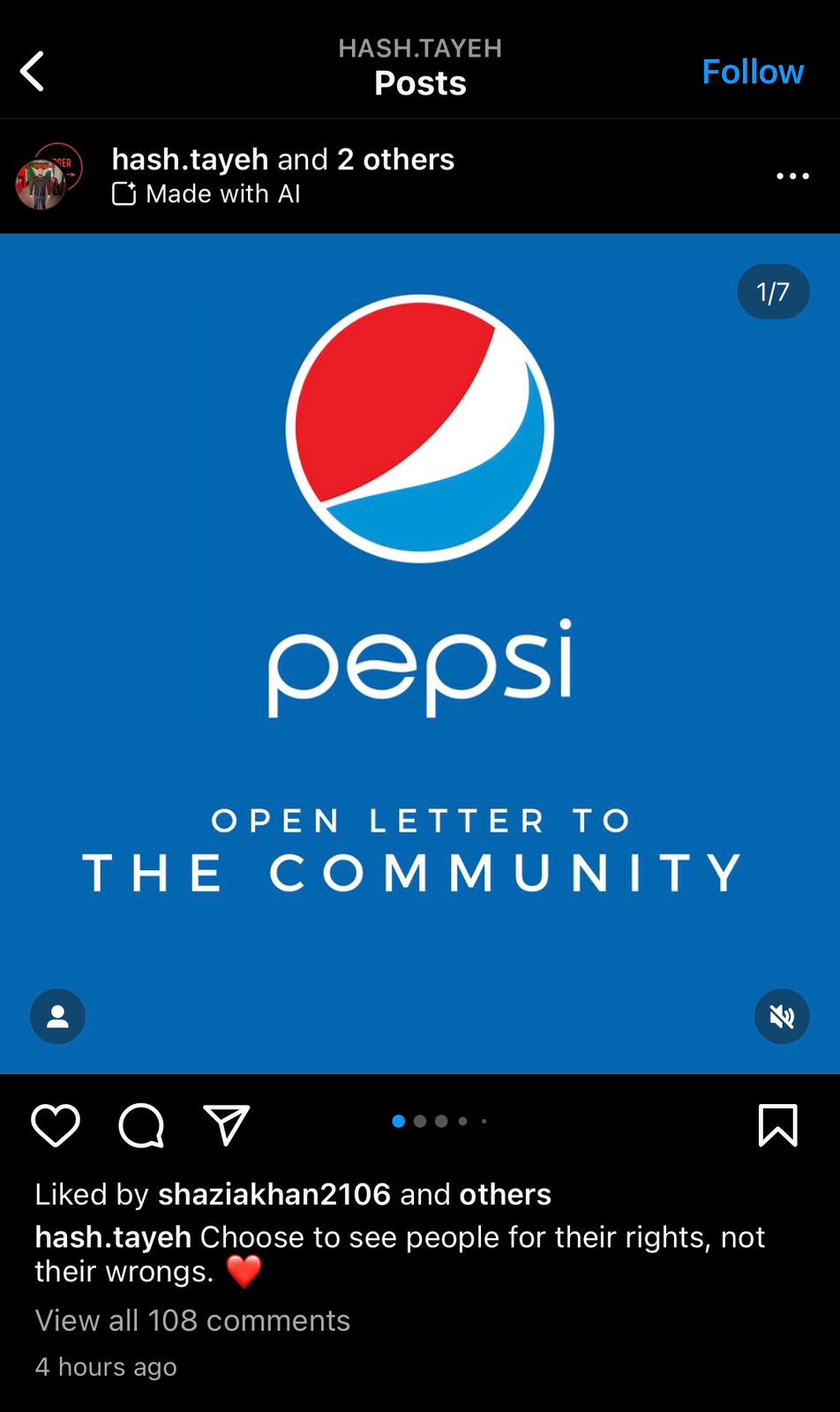The image size is (840, 1412).
Task: Open the Made with AI label
Action: (x=206, y=194)
